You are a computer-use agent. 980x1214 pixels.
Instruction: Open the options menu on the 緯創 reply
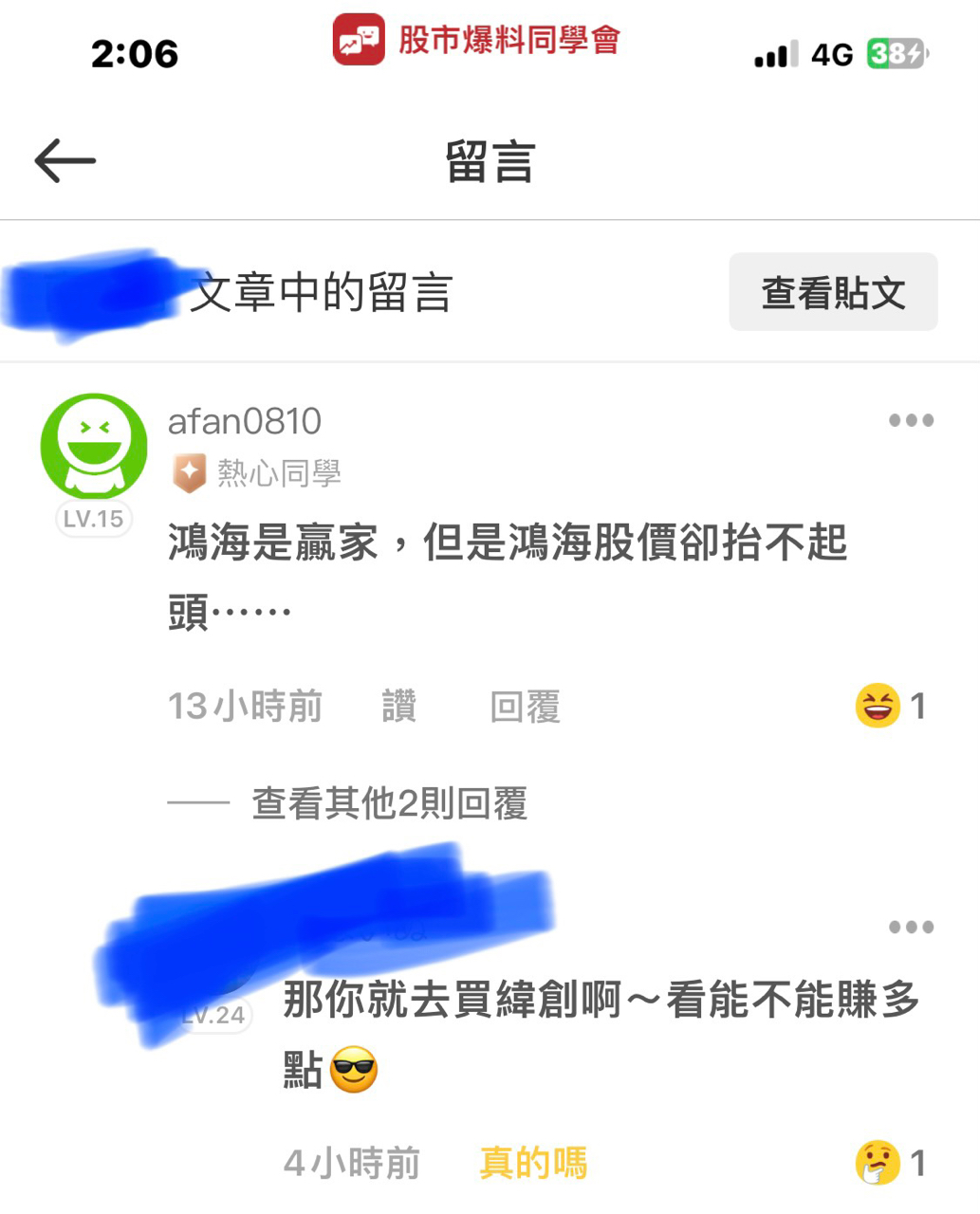point(911,927)
